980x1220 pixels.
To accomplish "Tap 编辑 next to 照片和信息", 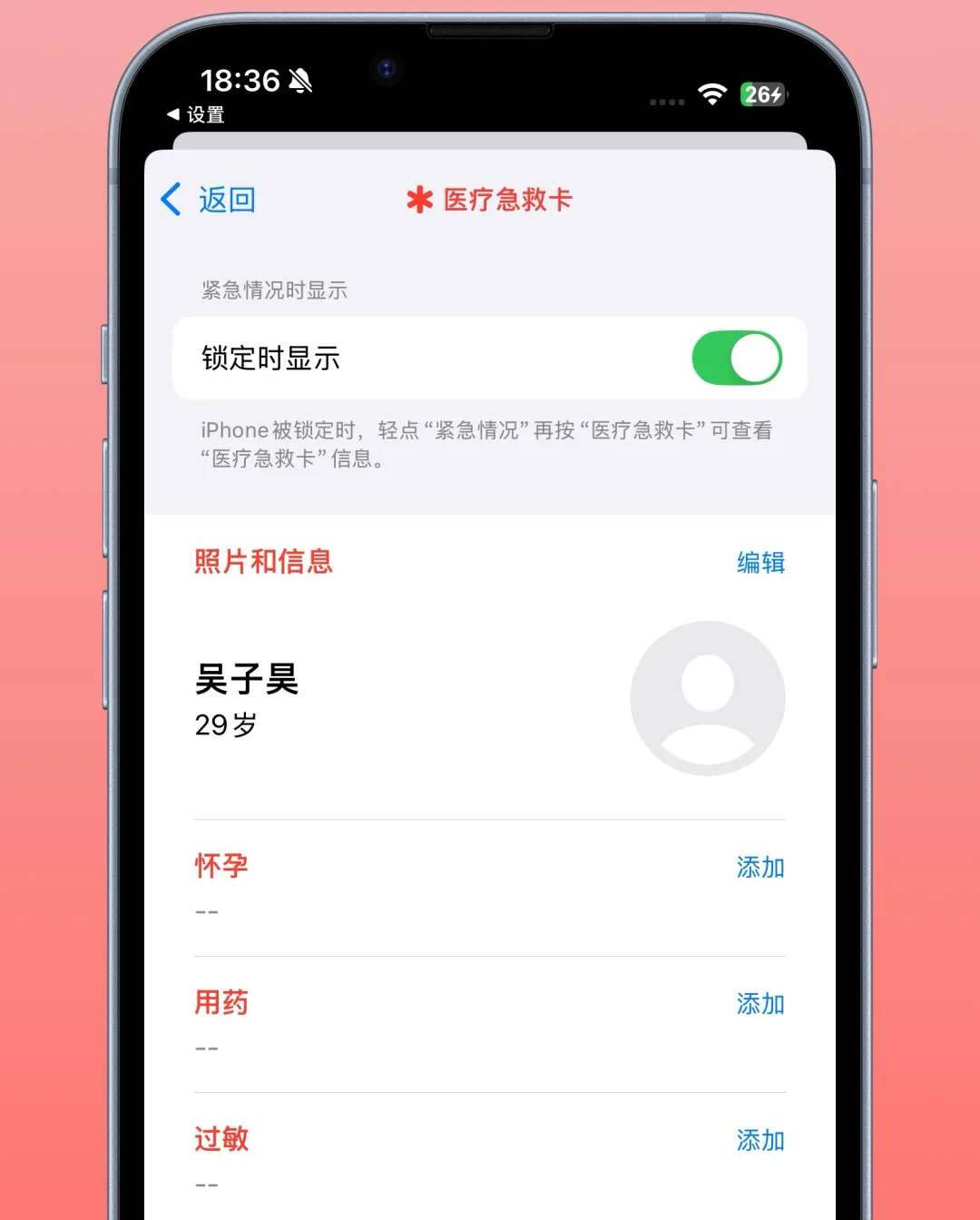I will coord(760,563).
